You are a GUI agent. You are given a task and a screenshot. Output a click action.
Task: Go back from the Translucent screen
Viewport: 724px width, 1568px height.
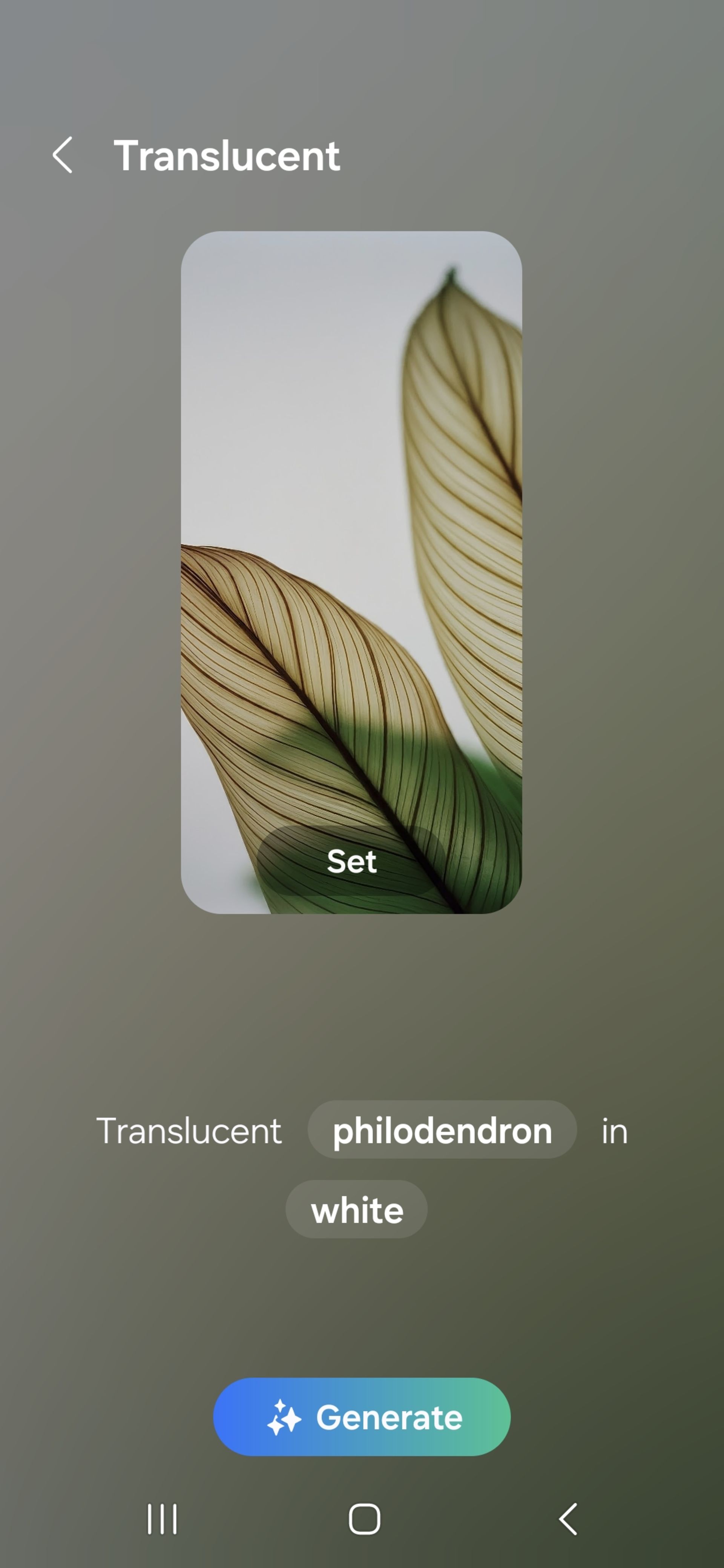point(63,155)
